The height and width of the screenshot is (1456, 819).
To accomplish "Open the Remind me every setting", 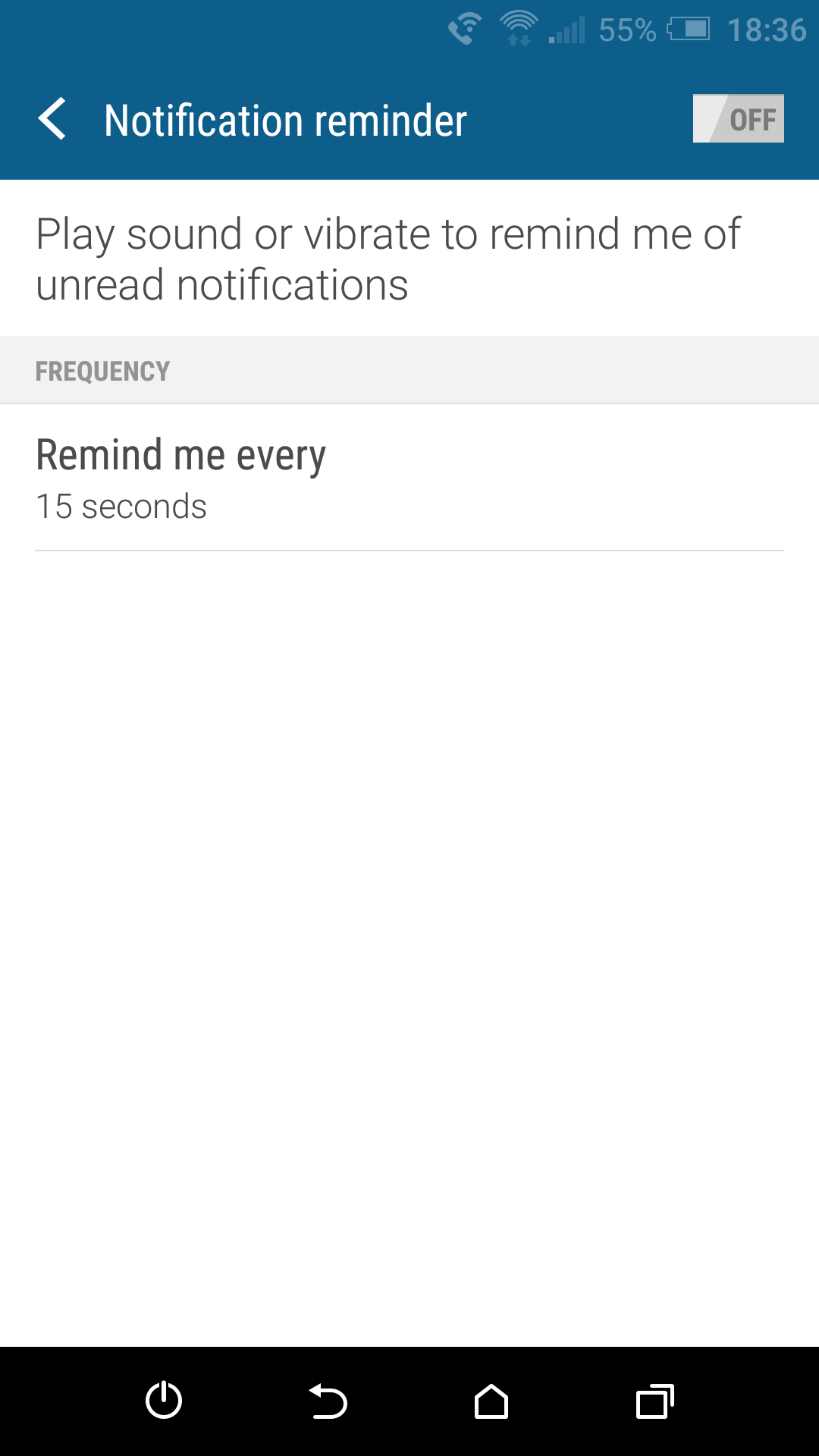I will coord(409,478).
